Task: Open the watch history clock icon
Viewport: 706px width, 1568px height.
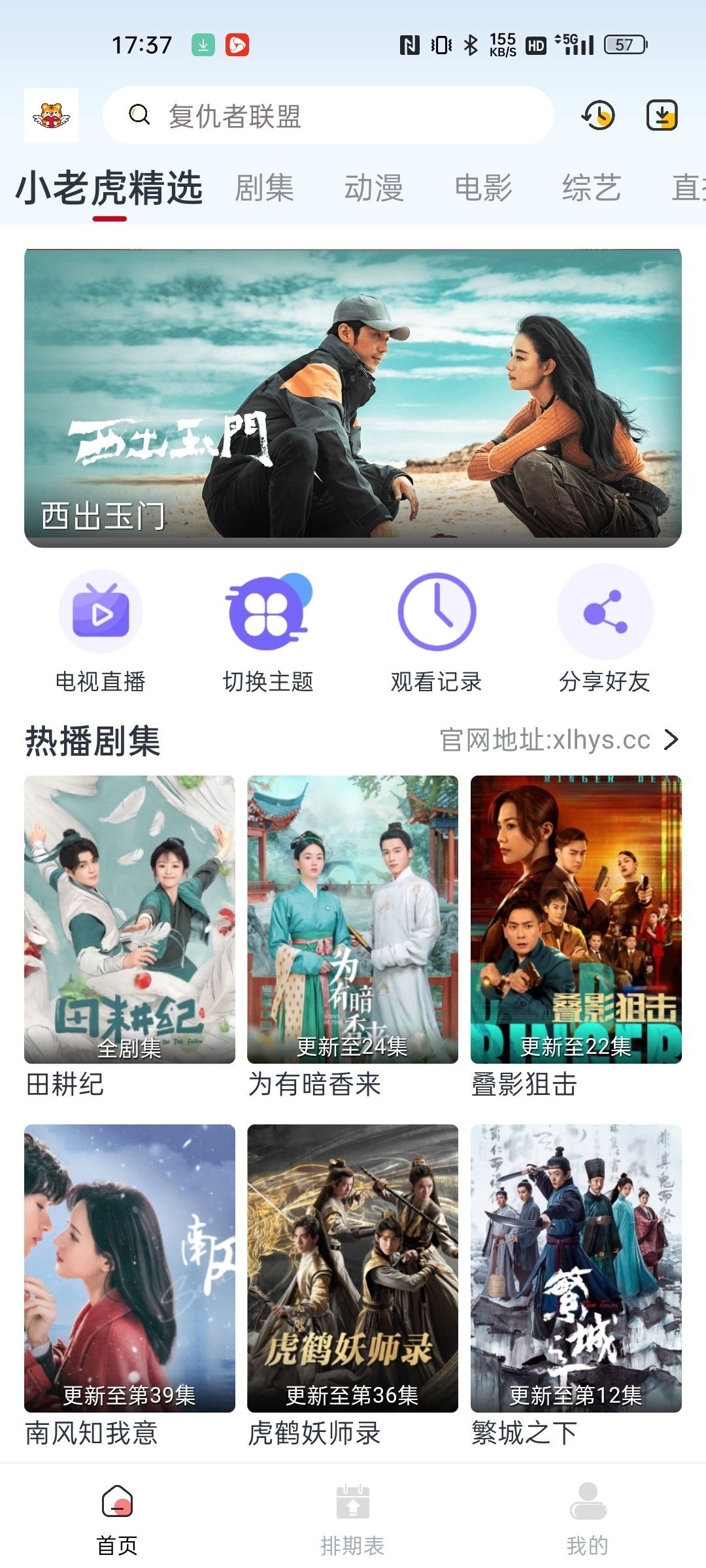Action: tap(598, 116)
